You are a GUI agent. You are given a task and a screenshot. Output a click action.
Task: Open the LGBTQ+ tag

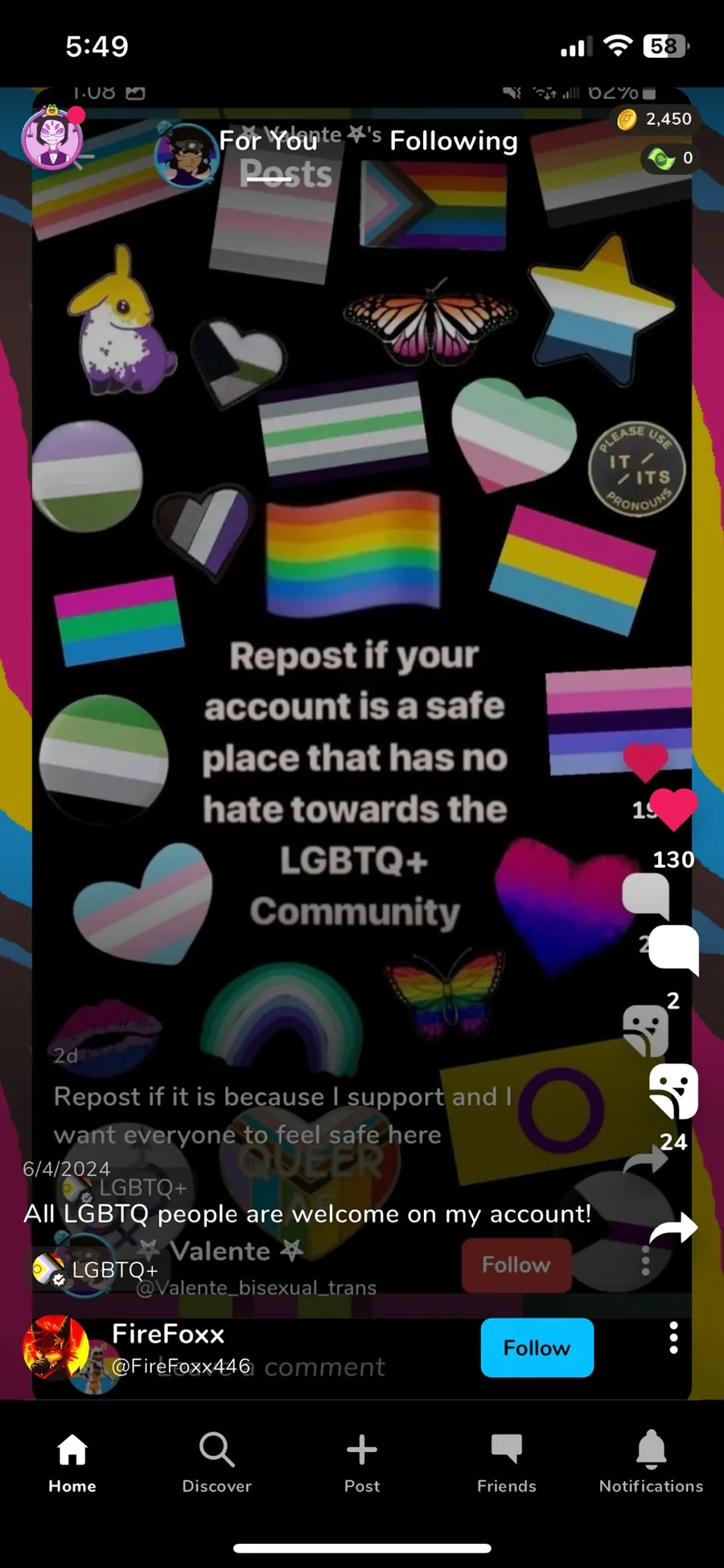coord(96,1269)
